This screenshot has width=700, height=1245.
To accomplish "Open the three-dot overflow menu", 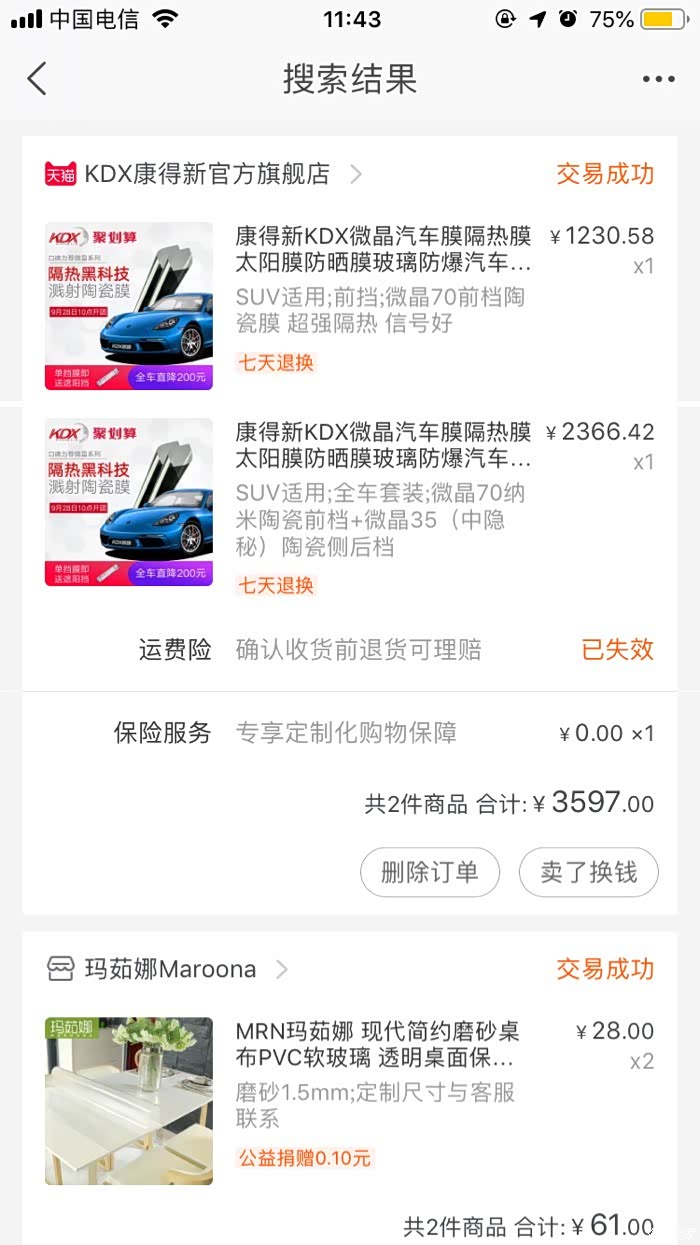I will (658, 79).
